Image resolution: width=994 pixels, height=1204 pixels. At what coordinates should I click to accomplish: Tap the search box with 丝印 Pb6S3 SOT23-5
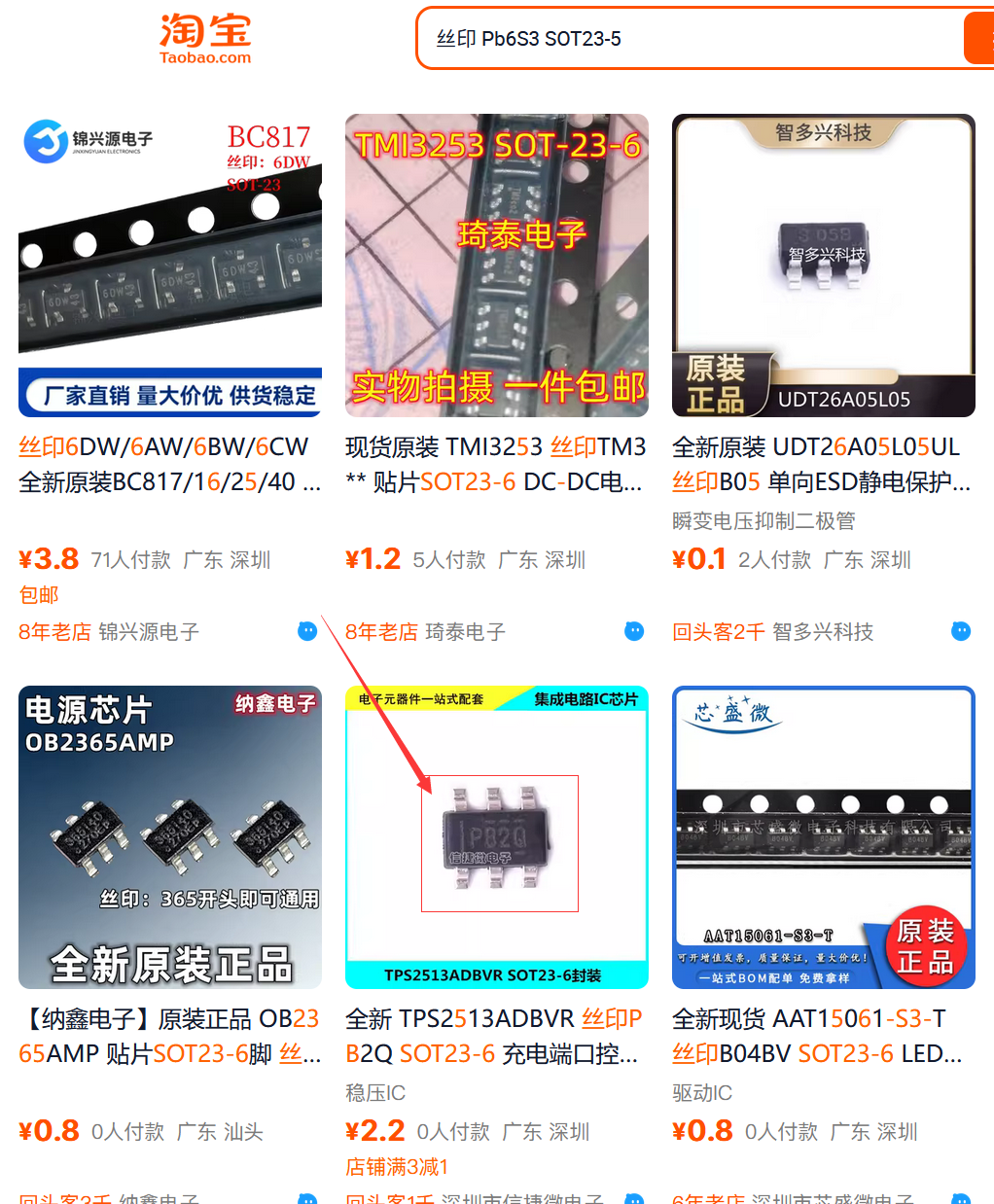(681, 39)
